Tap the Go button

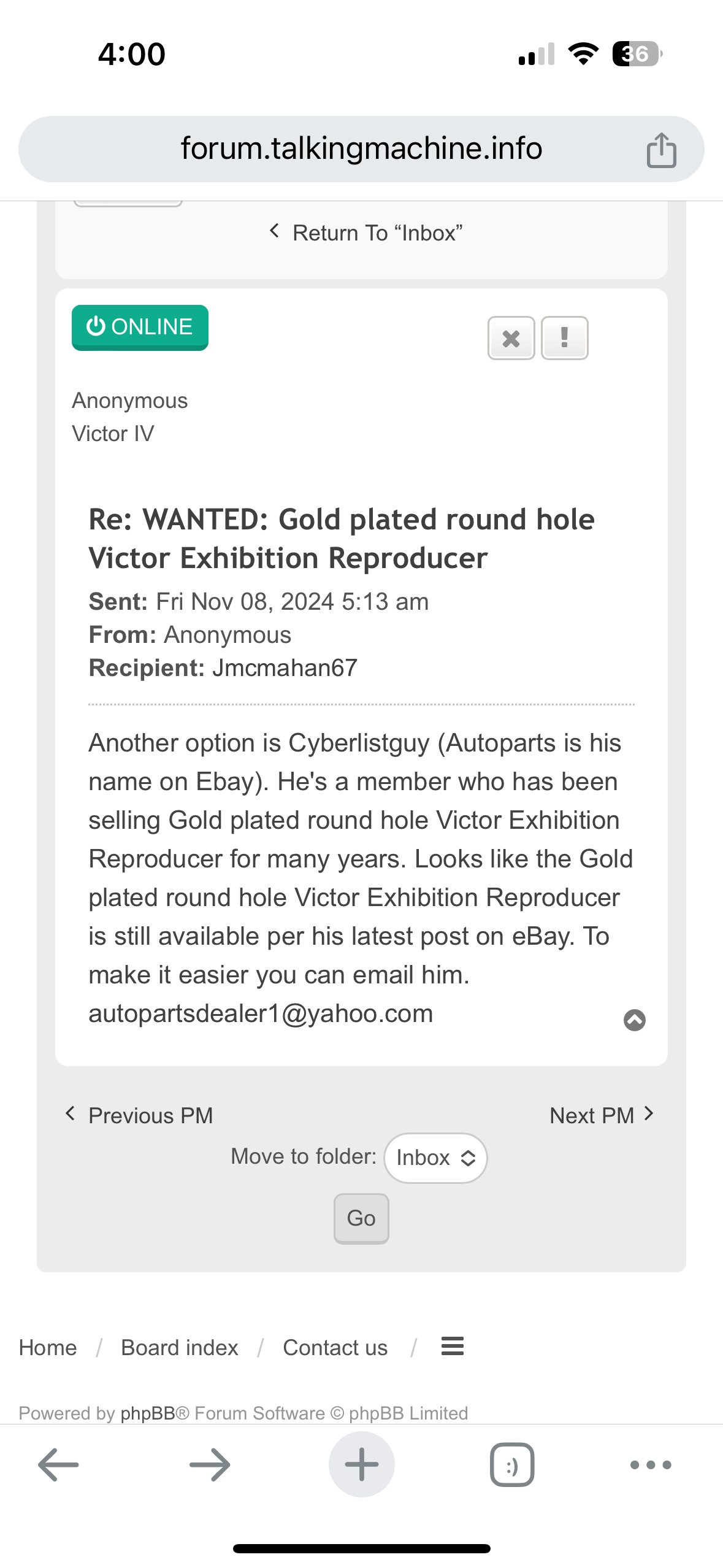tap(361, 1218)
